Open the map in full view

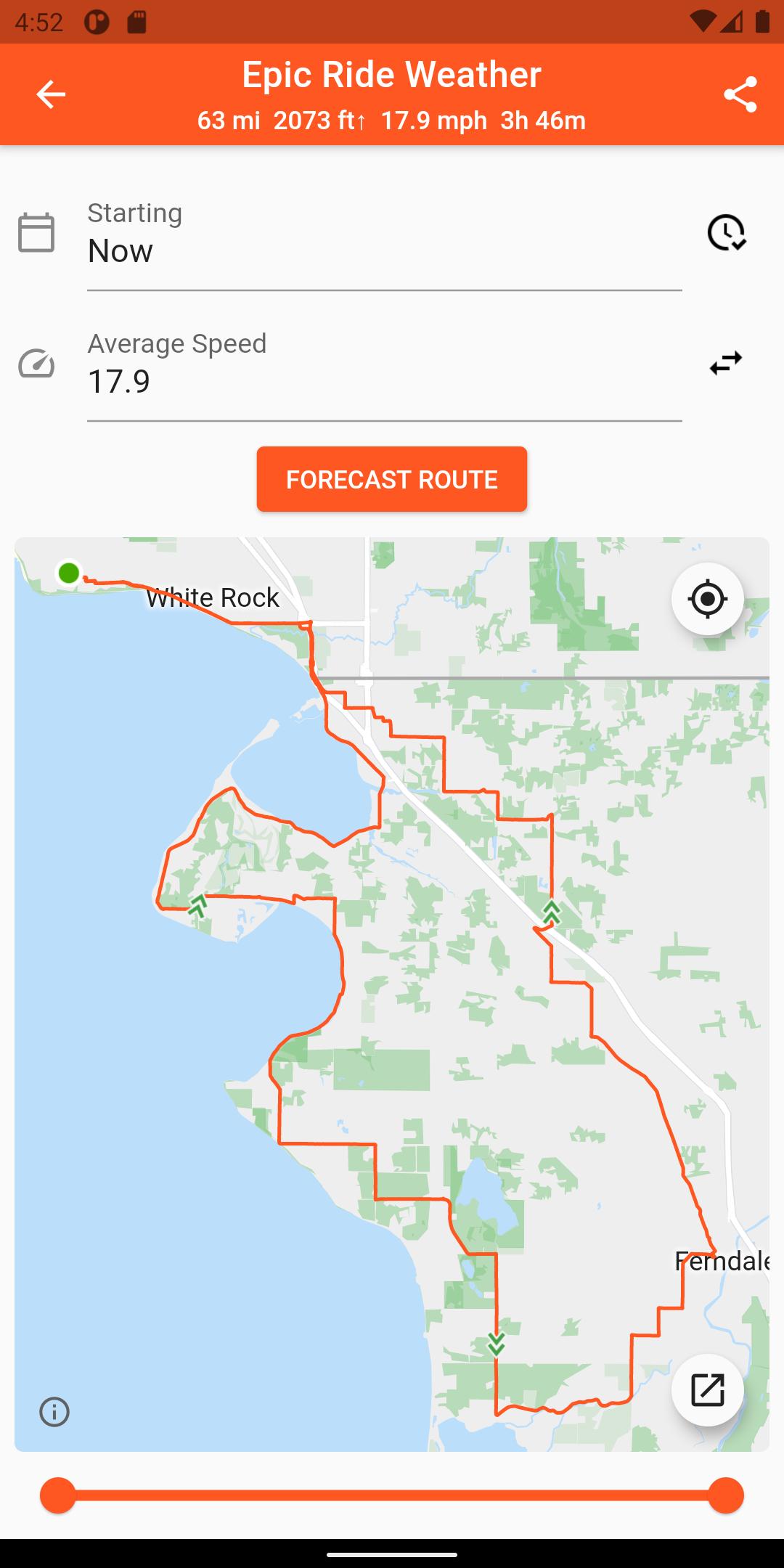coord(708,1390)
